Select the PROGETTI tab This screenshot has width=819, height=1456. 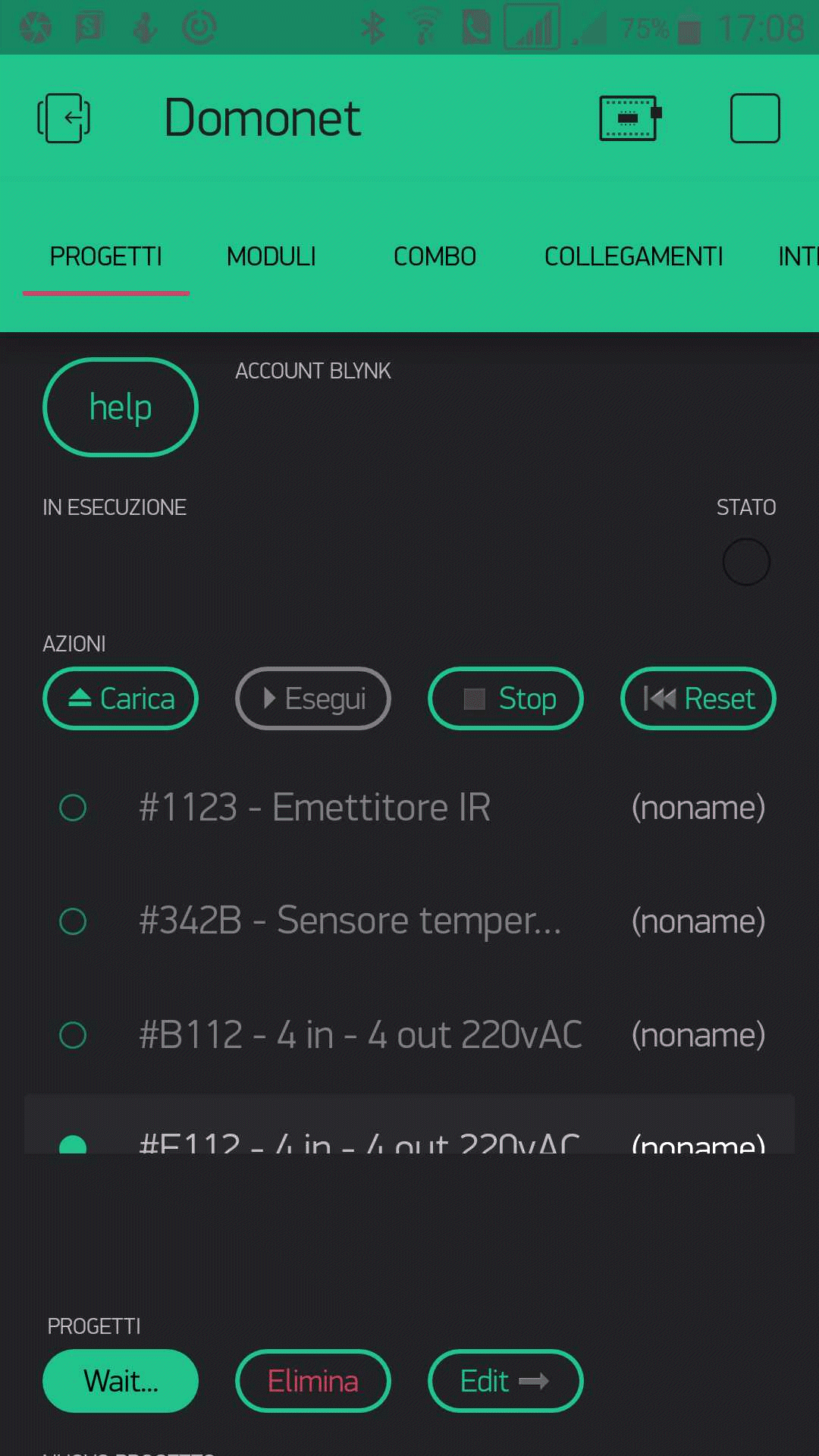(x=106, y=256)
